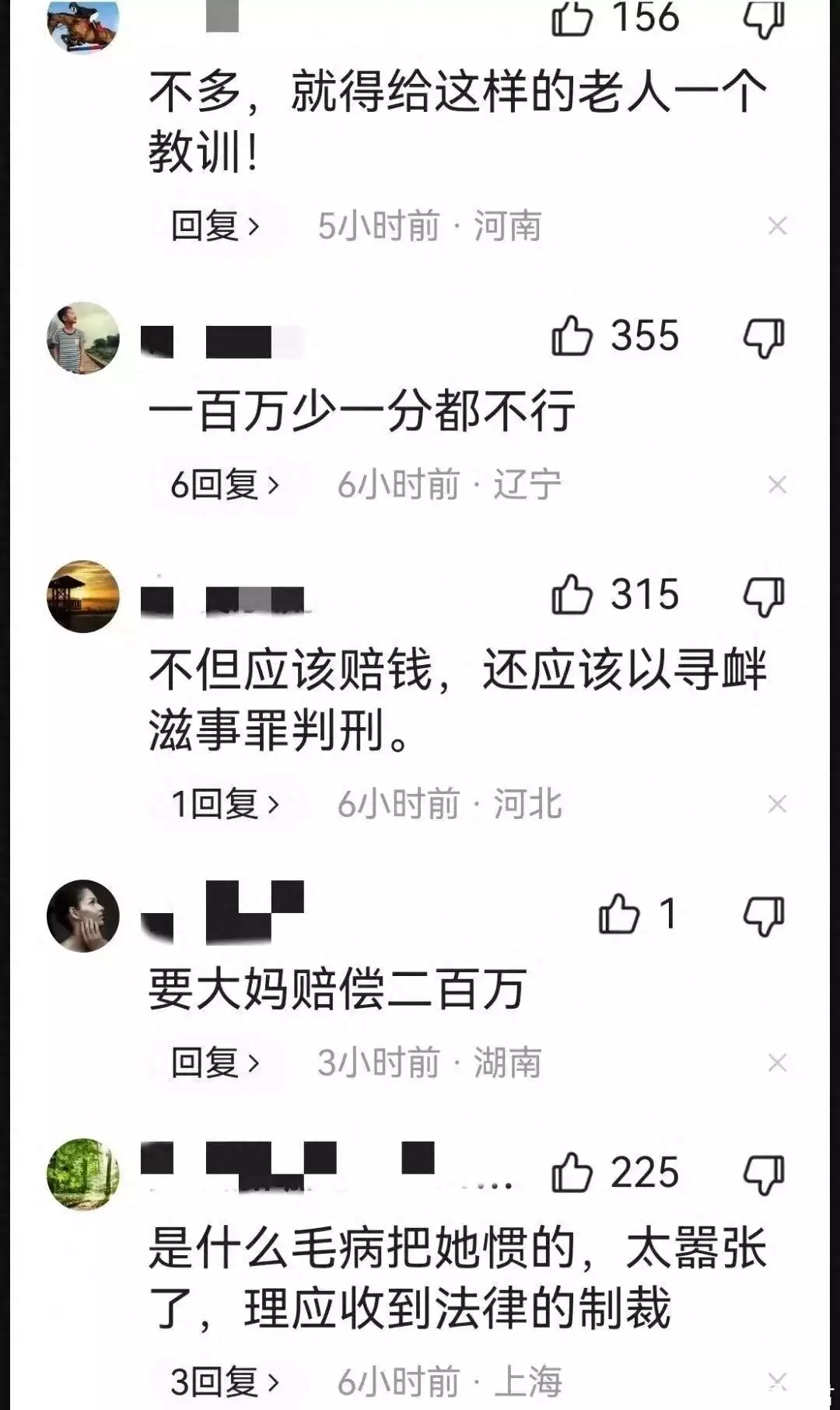Dismiss the Hebei comment with X

[x=777, y=804]
